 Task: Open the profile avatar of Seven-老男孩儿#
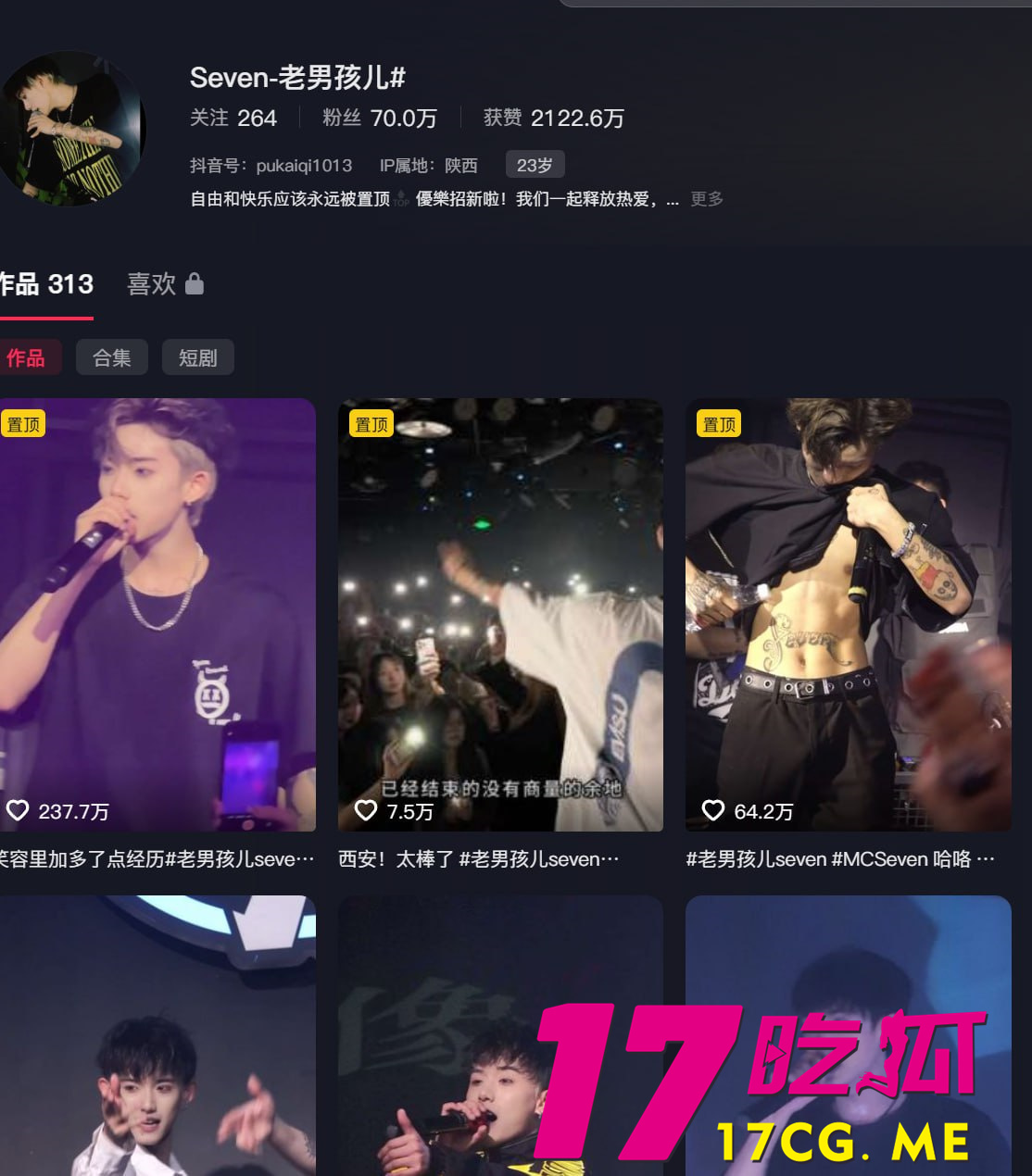point(72,128)
